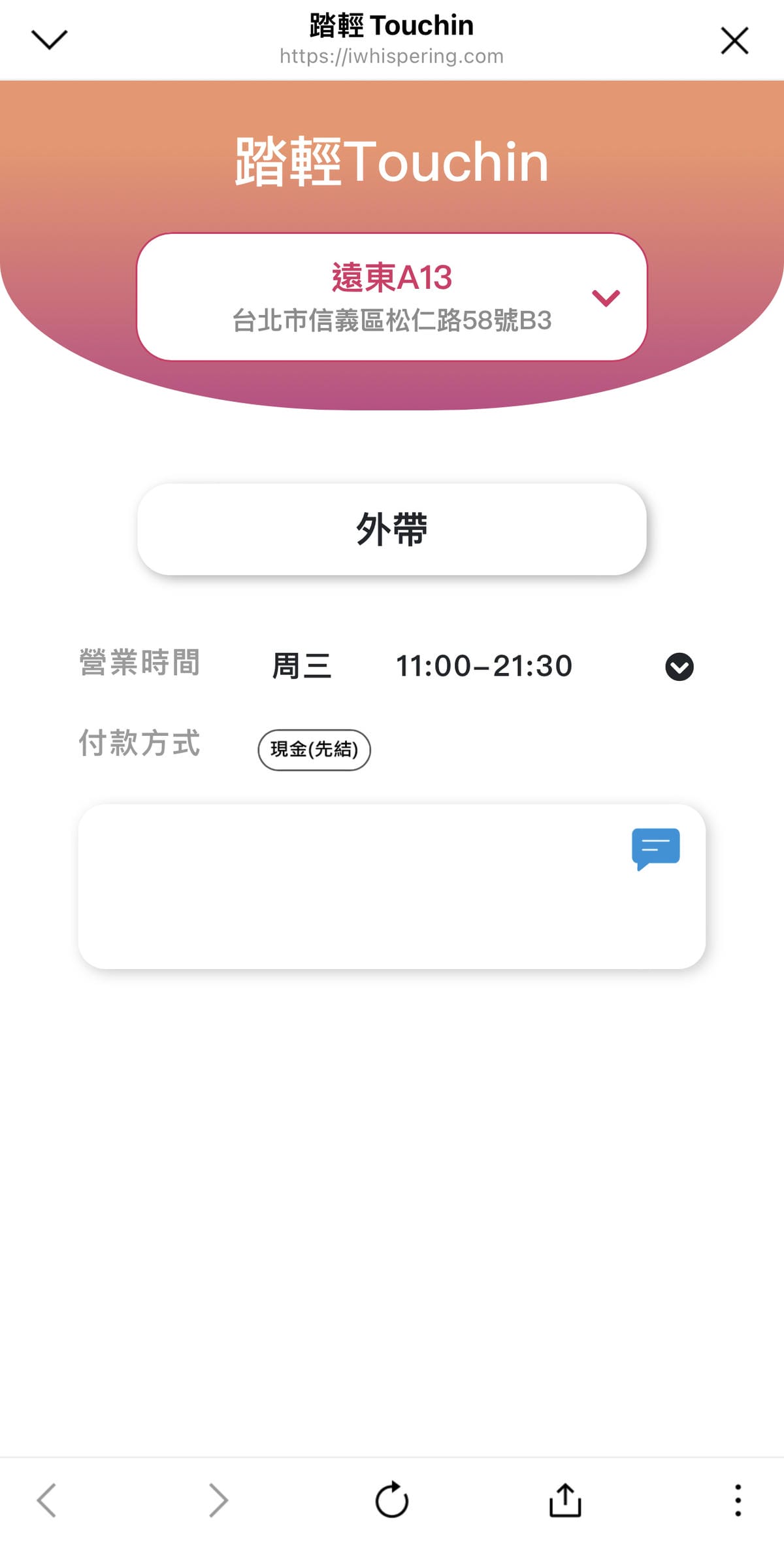Tap the blue message bubble icon
The height and width of the screenshot is (1548, 784).
(x=656, y=848)
